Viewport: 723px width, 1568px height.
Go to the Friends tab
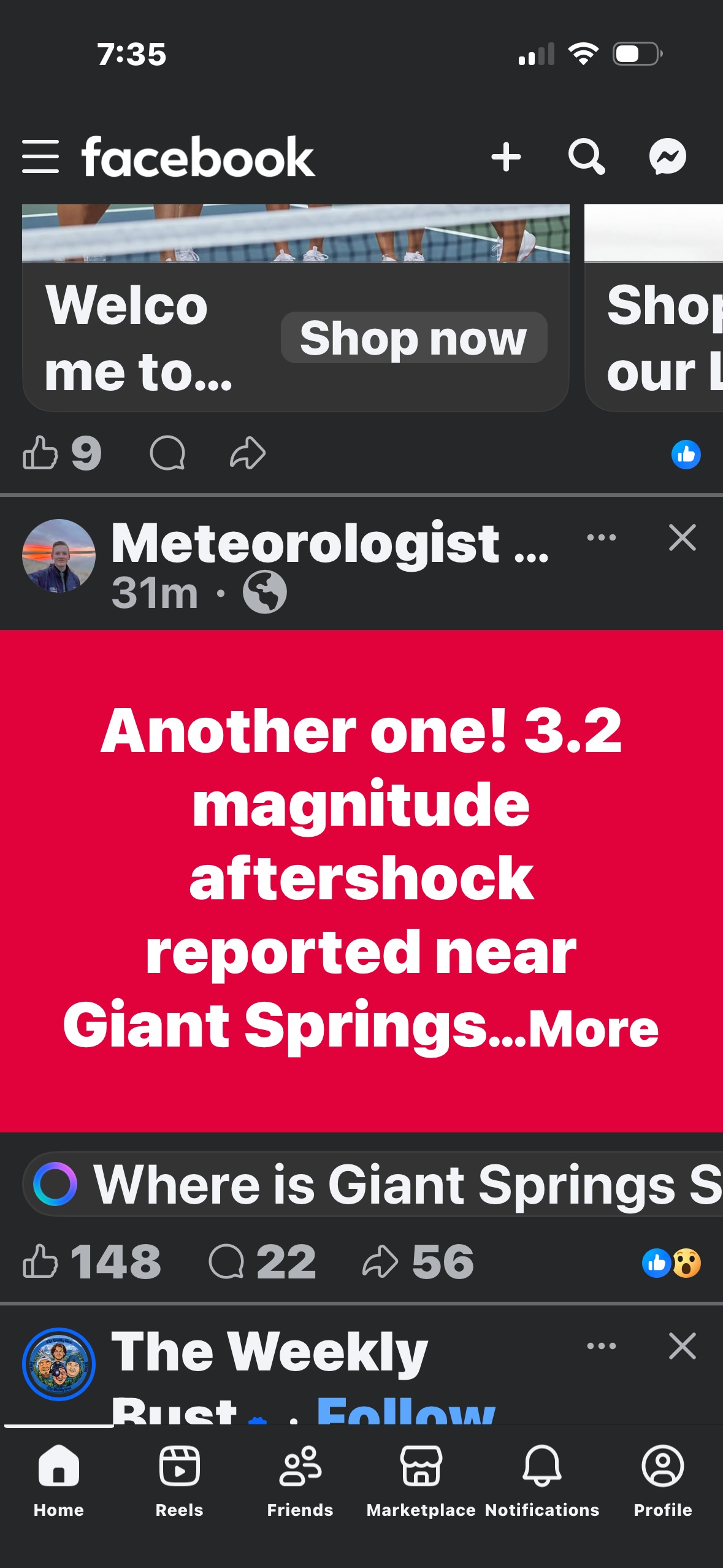(x=300, y=1478)
